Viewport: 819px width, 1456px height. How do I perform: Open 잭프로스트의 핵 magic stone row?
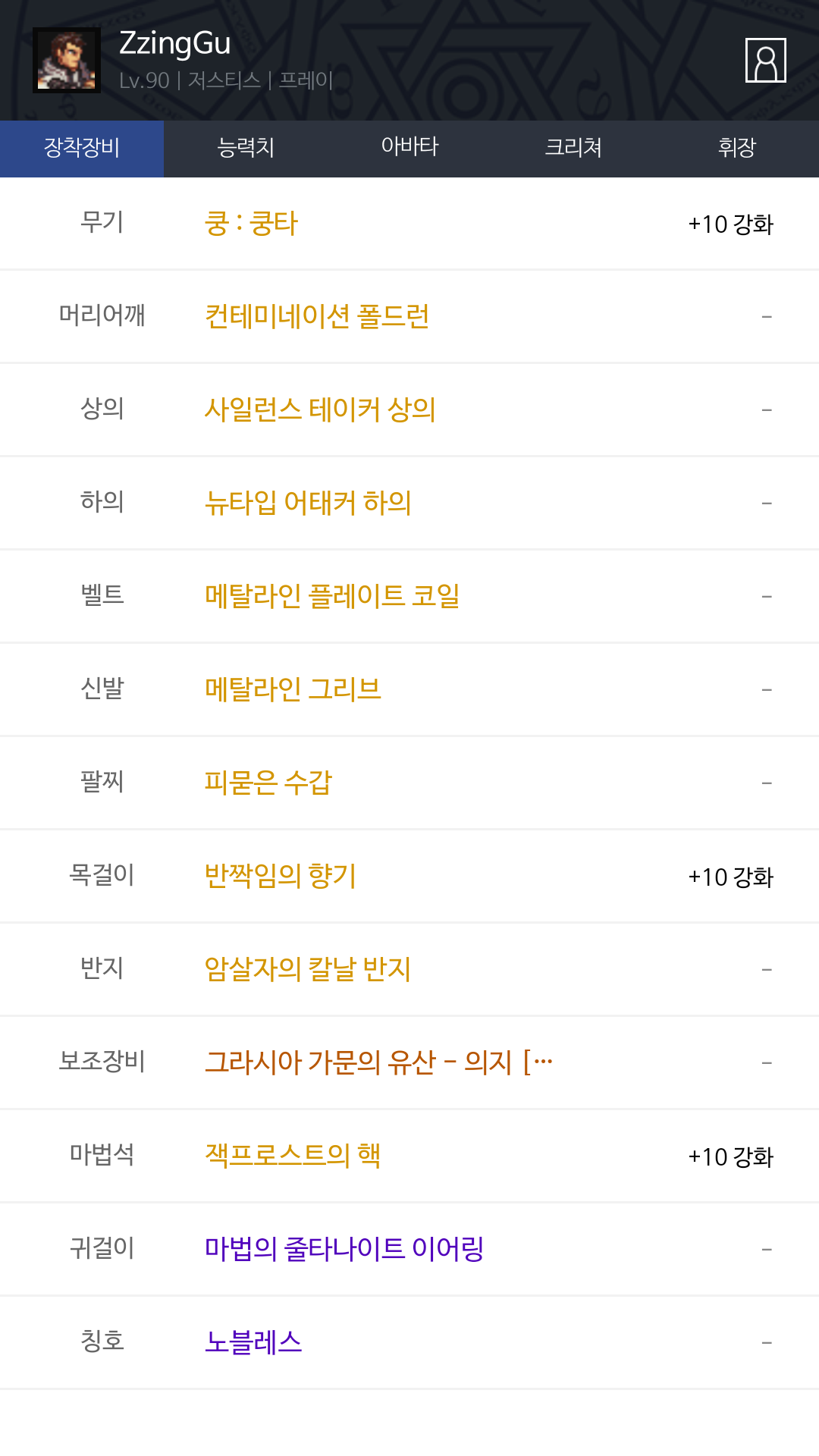pos(409,1156)
